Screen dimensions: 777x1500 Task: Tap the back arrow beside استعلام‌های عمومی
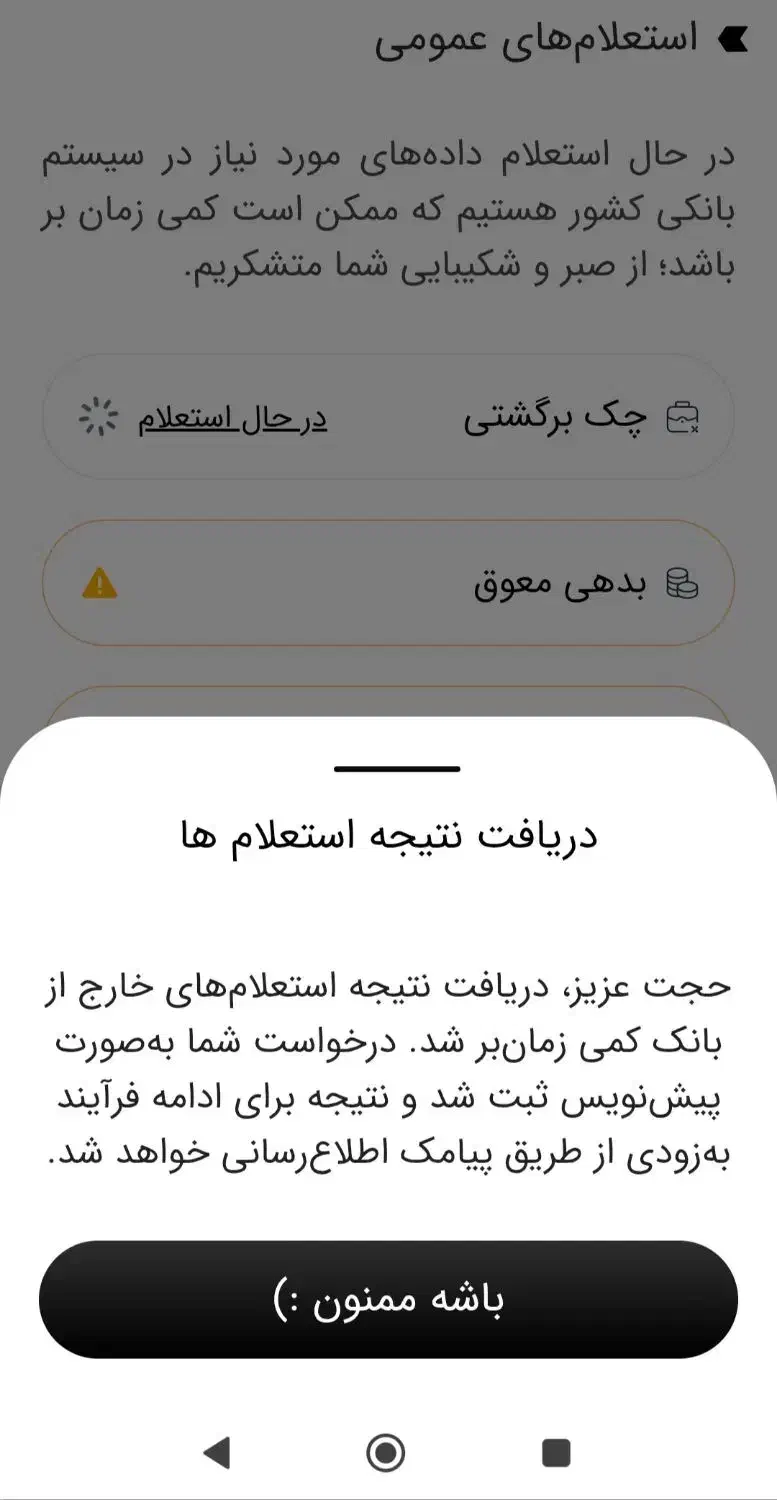click(x=733, y=40)
